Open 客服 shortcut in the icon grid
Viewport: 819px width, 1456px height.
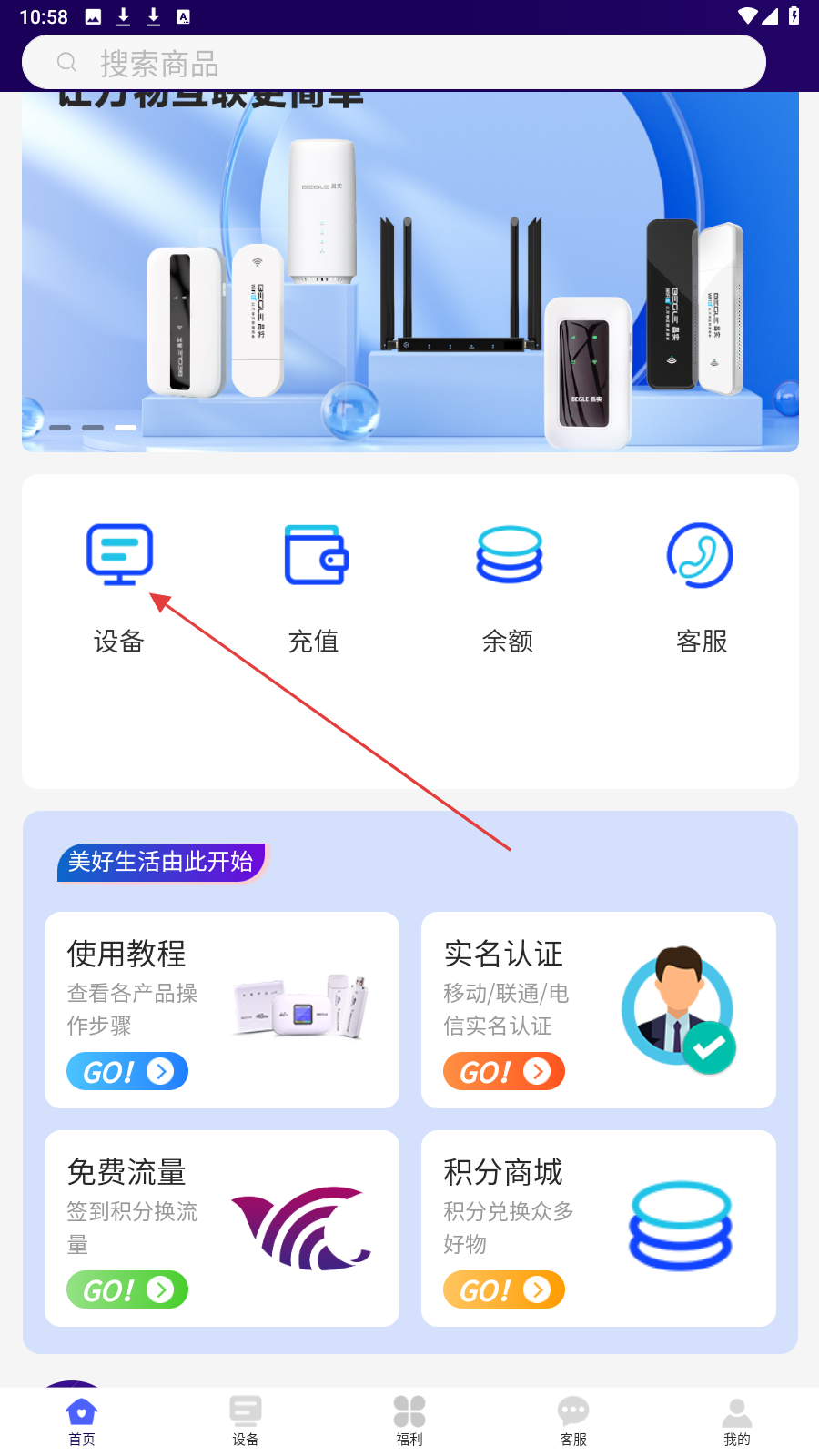(701, 587)
